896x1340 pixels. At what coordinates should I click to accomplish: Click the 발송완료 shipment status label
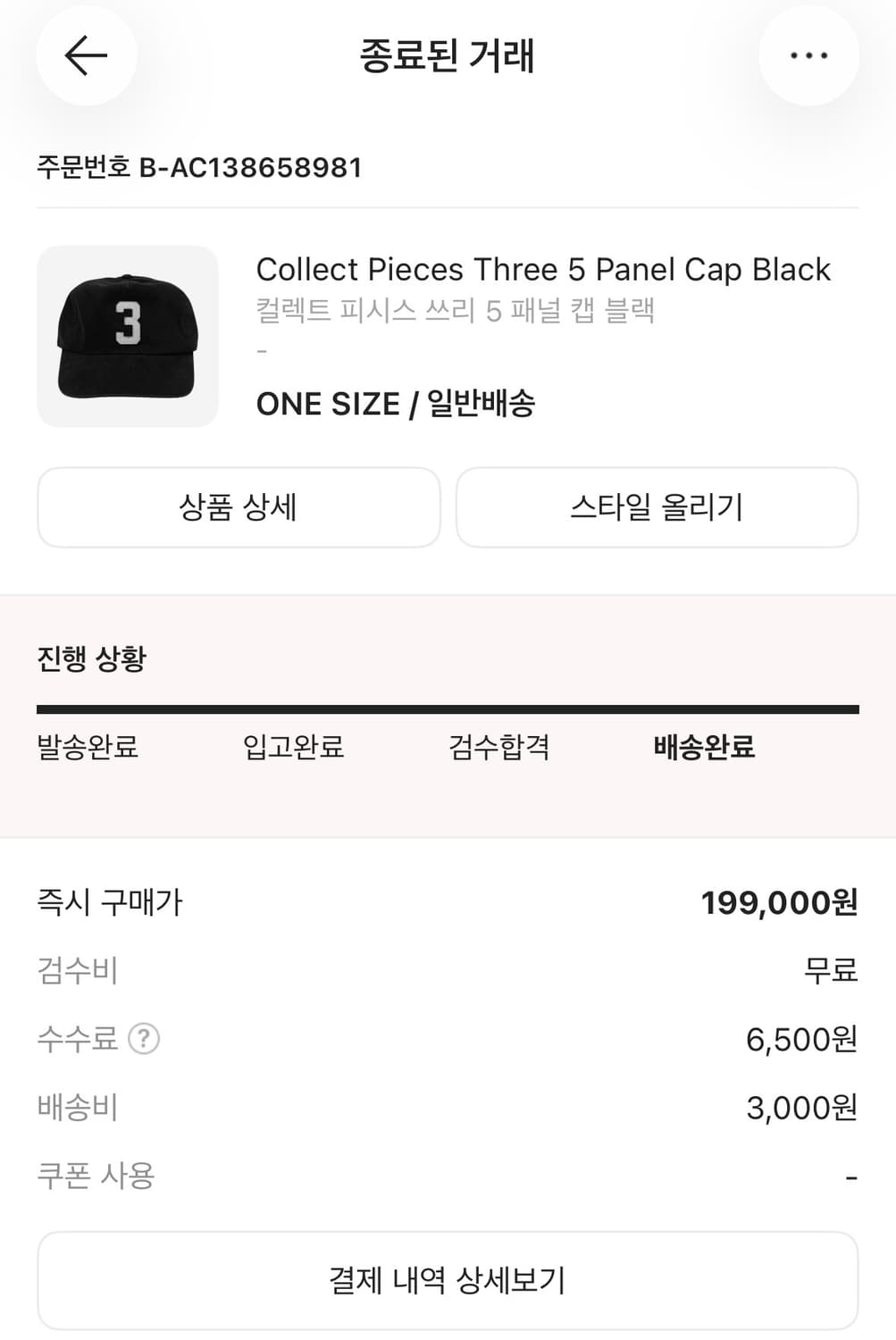click(x=87, y=748)
